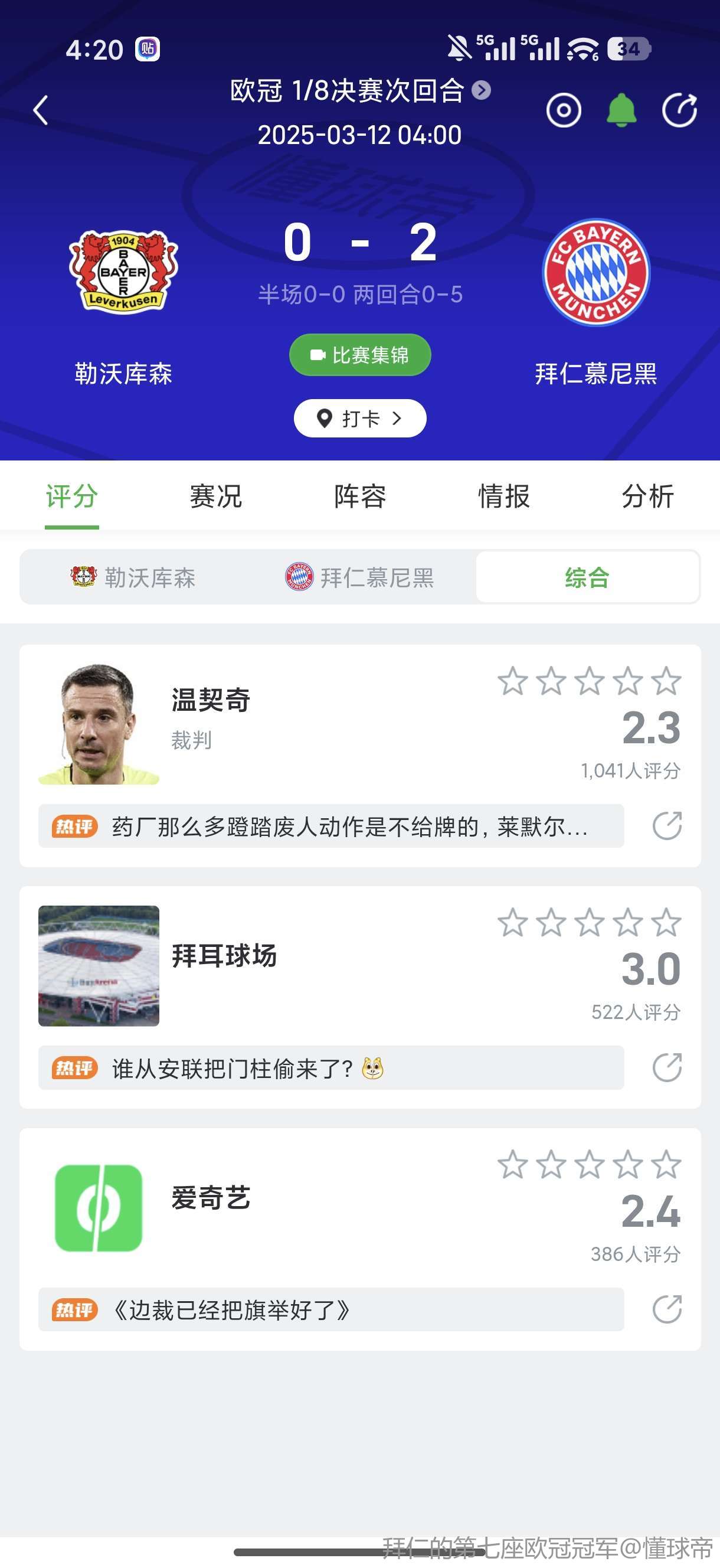Image resolution: width=720 pixels, height=1568 pixels.
Task: Switch to the 阵容 tab
Action: [359, 496]
